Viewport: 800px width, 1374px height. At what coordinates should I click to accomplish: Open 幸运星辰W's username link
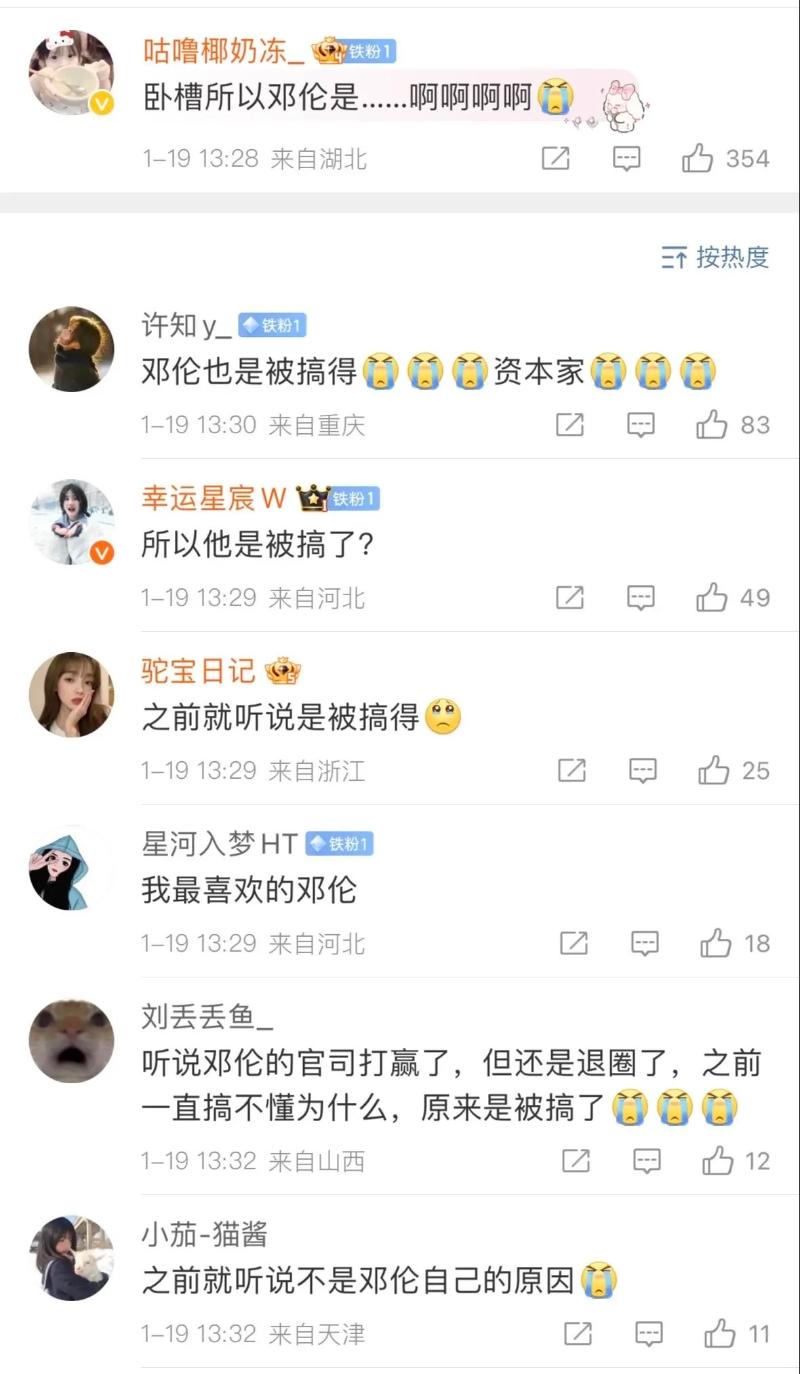click(214, 498)
